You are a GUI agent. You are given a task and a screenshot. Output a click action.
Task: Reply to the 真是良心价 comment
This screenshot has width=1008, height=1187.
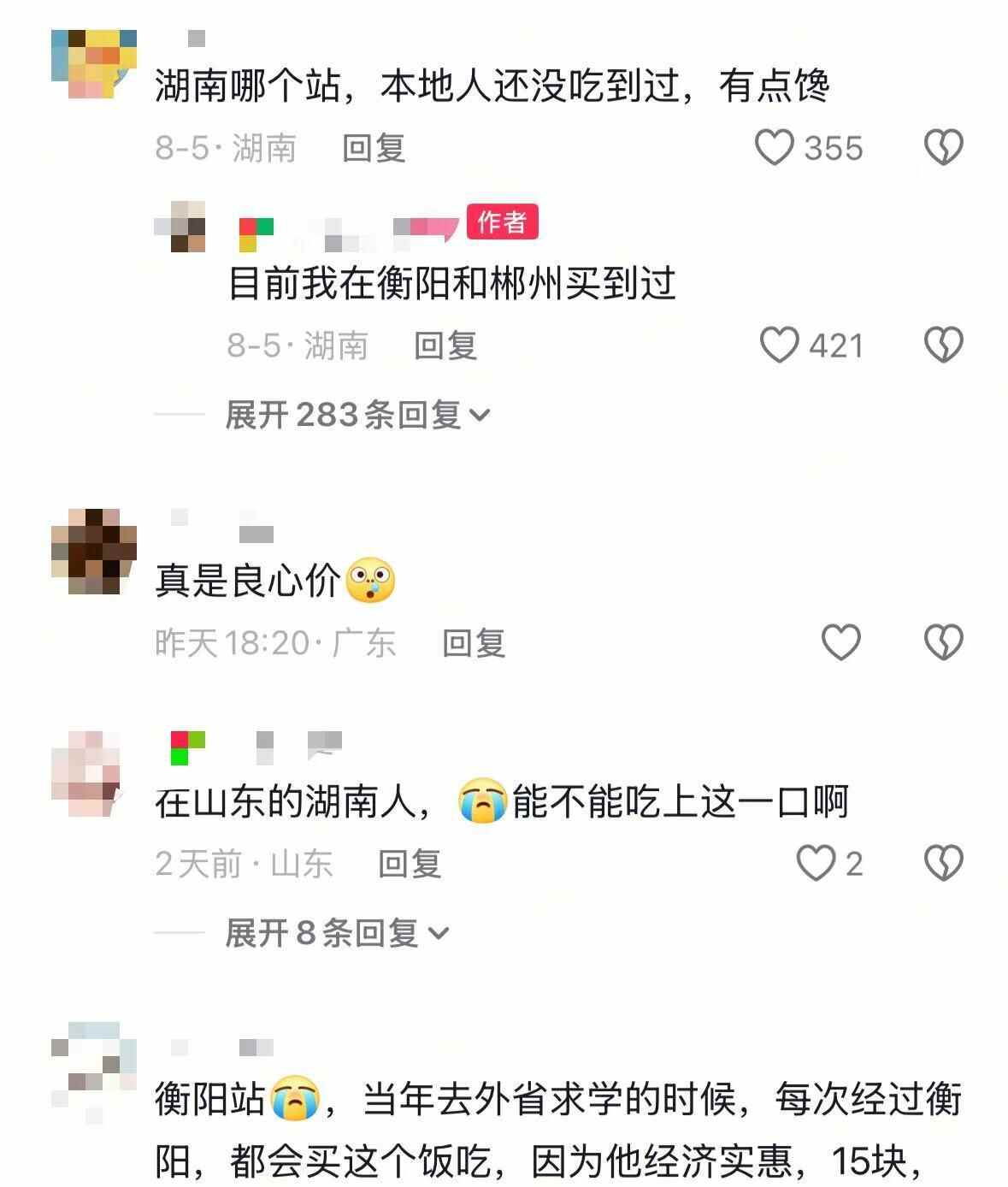474,642
